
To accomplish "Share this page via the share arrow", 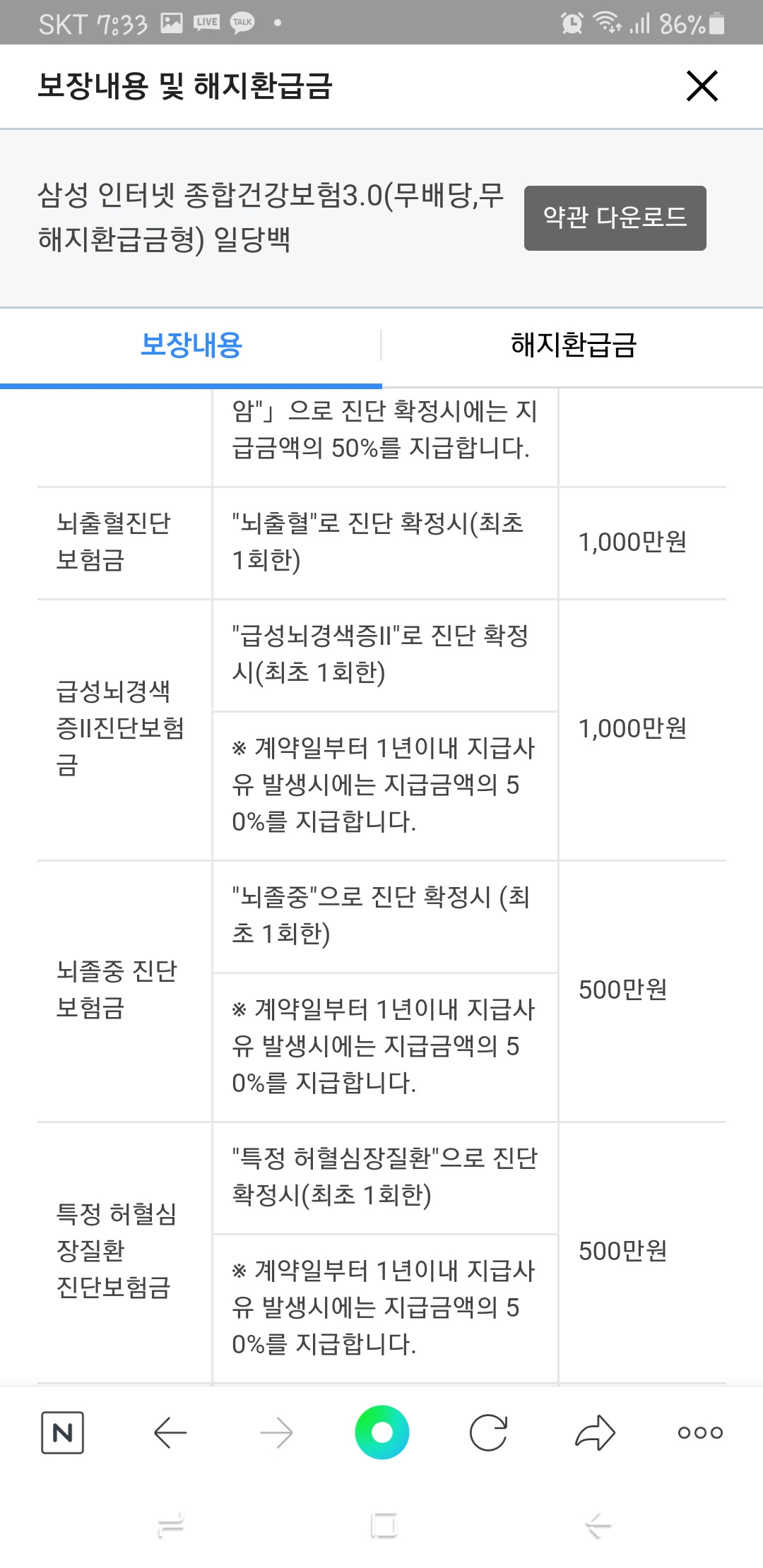I will point(596,1432).
